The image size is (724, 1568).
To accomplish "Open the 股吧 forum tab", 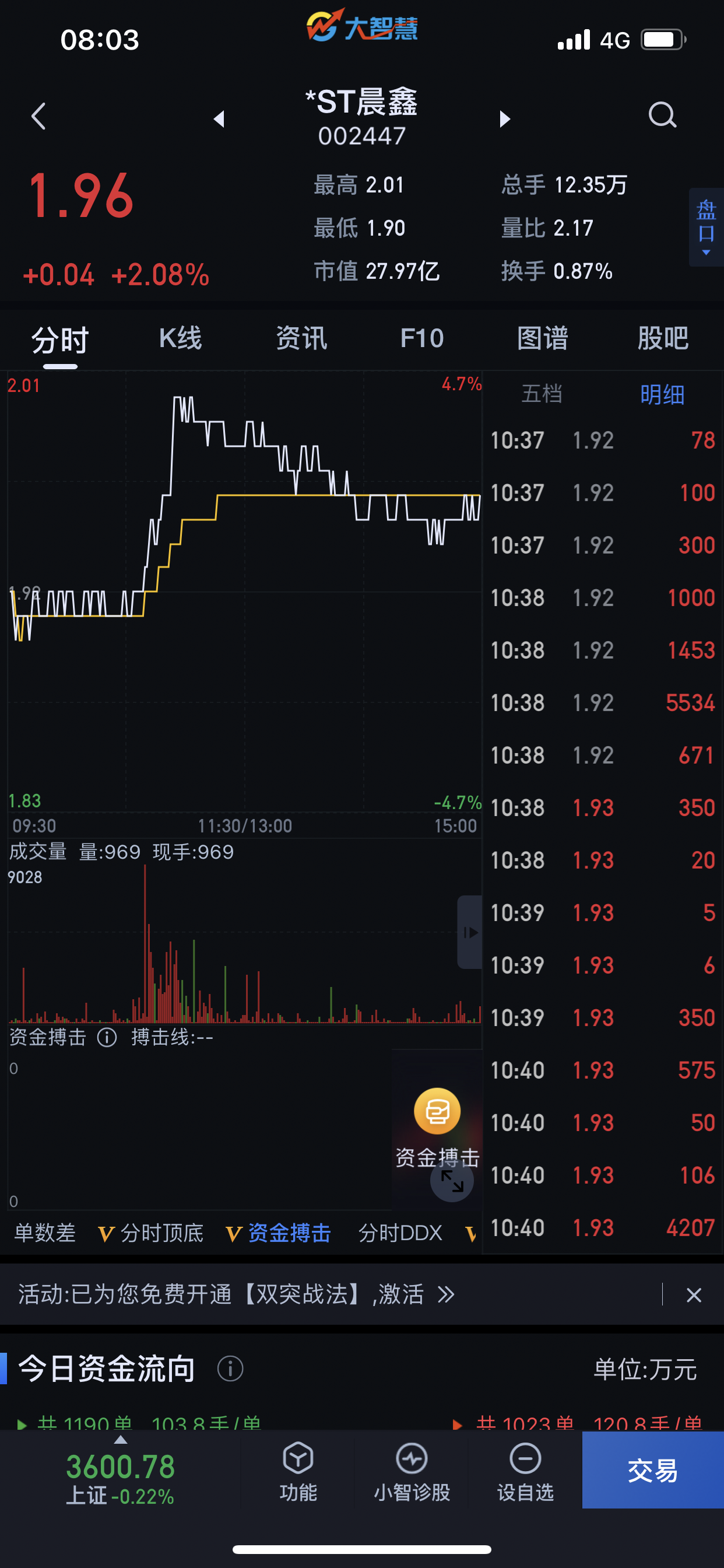I will 663,338.
